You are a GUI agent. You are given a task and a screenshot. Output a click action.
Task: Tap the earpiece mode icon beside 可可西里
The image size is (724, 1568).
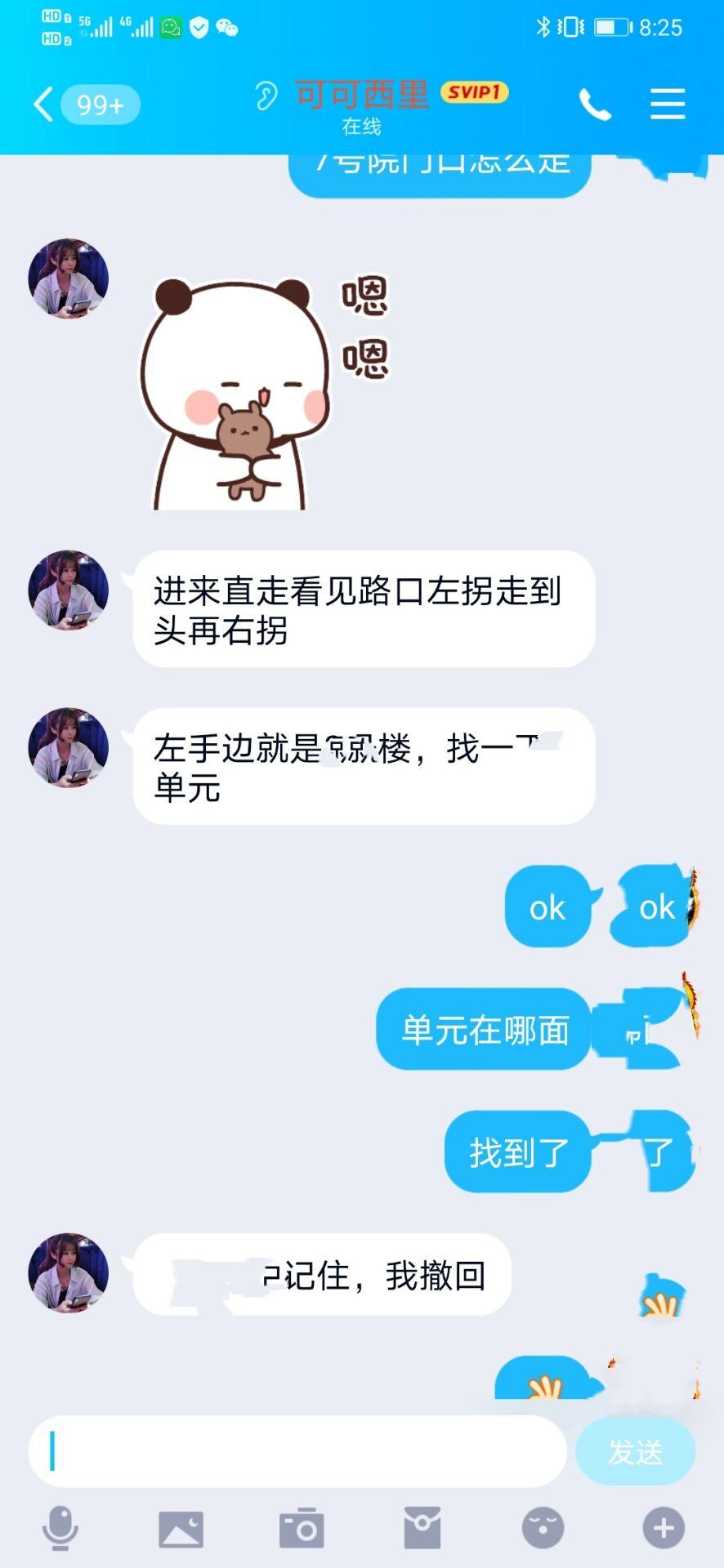point(266,96)
